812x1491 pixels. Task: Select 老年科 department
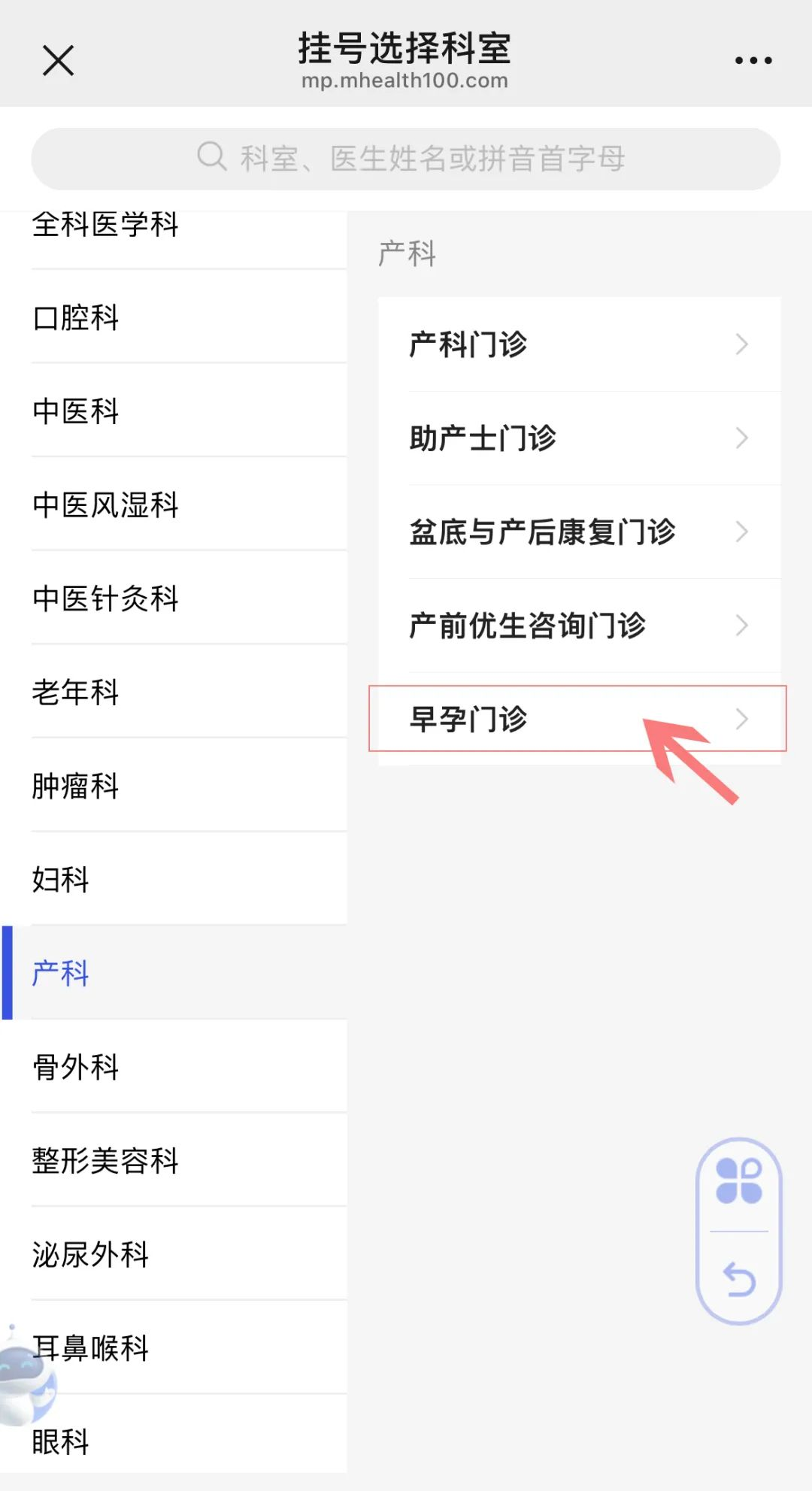point(173,692)
